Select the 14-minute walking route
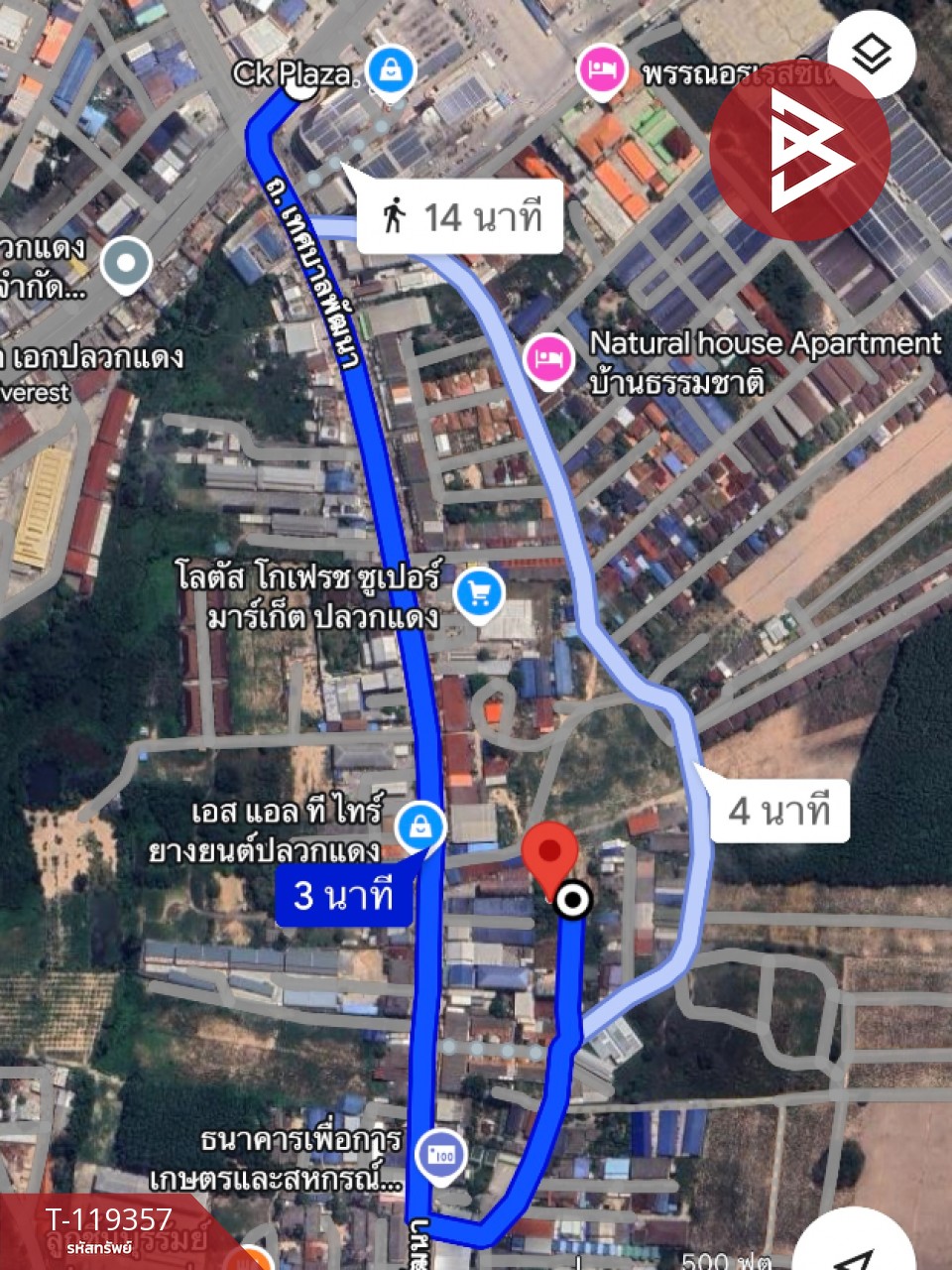Screen dimensions: 952x1270 461,216
